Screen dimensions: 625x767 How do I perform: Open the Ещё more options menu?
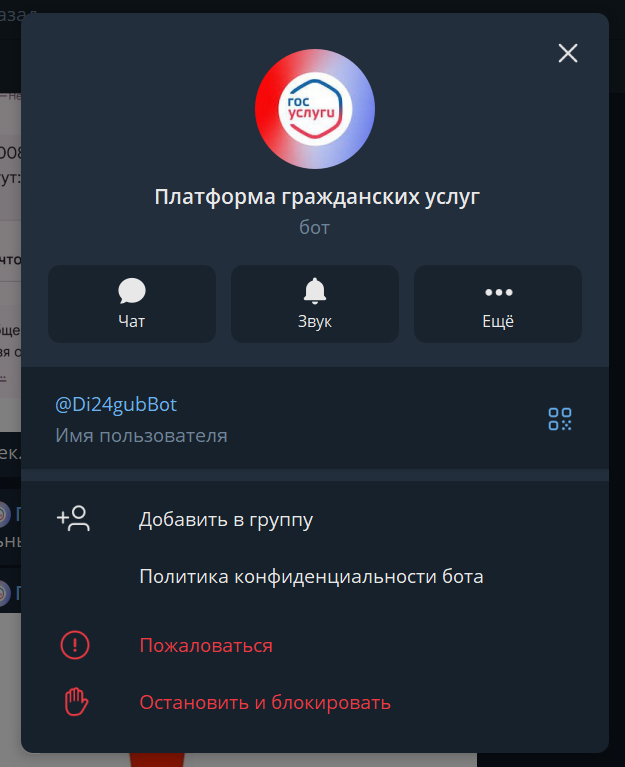click(x=498, y=304)
